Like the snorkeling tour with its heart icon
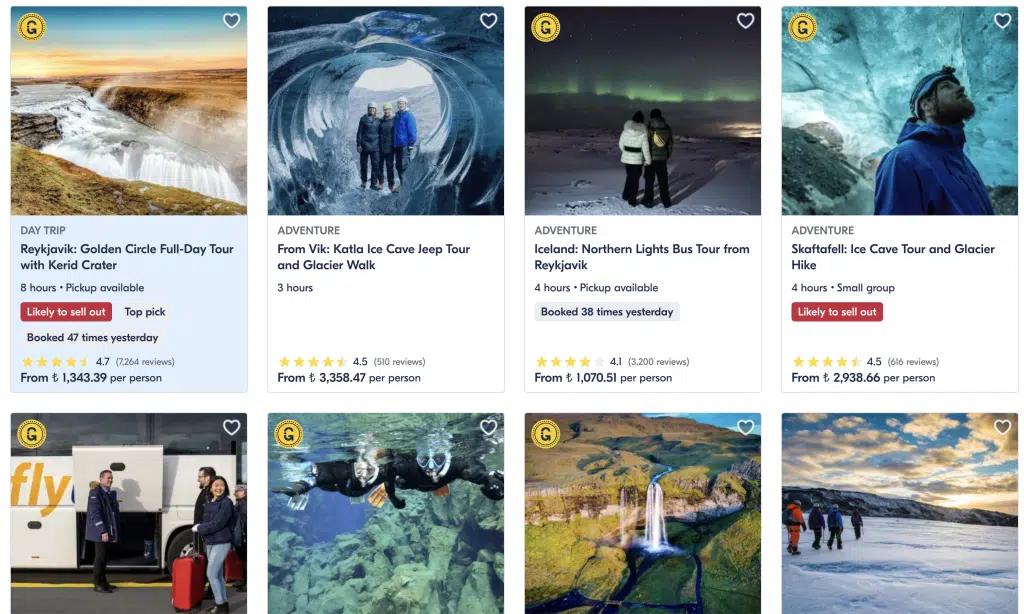1024x614 pixels. 488,428
